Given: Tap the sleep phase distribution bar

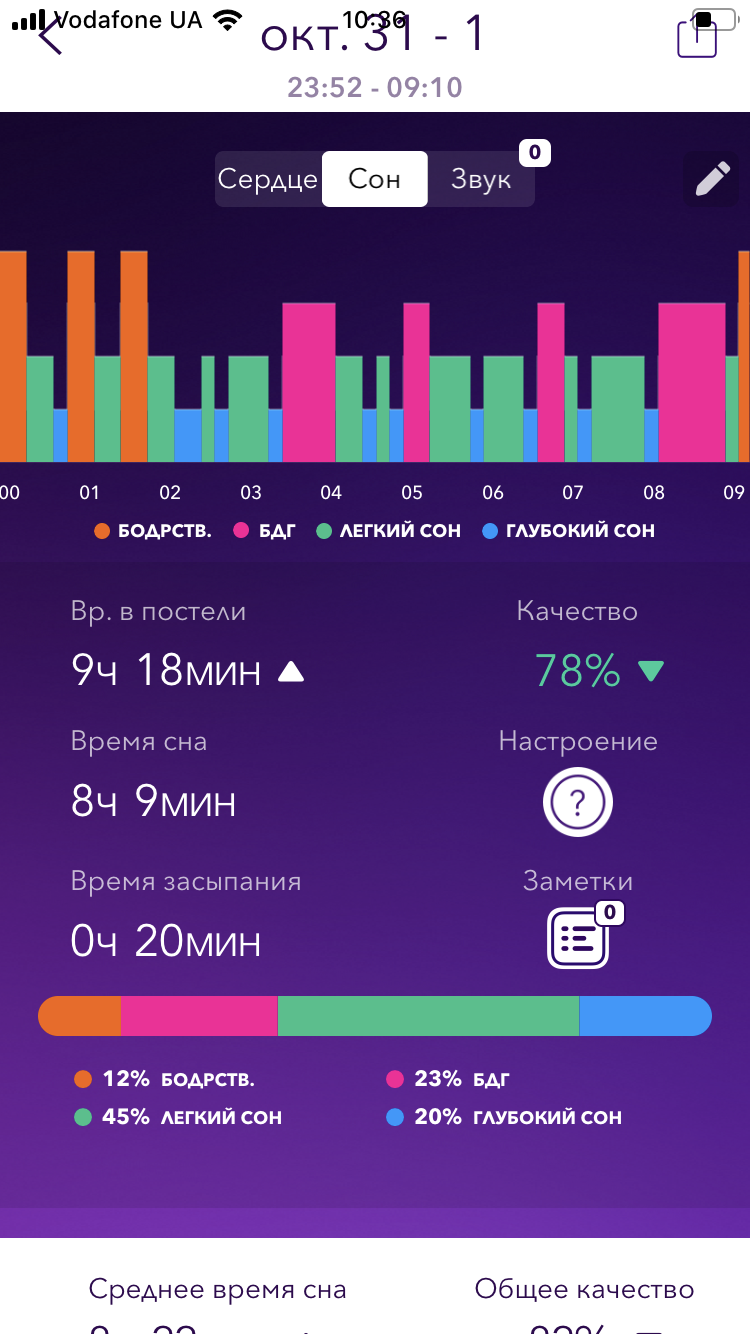Looking at the screenshot, I should [375, 1015].
